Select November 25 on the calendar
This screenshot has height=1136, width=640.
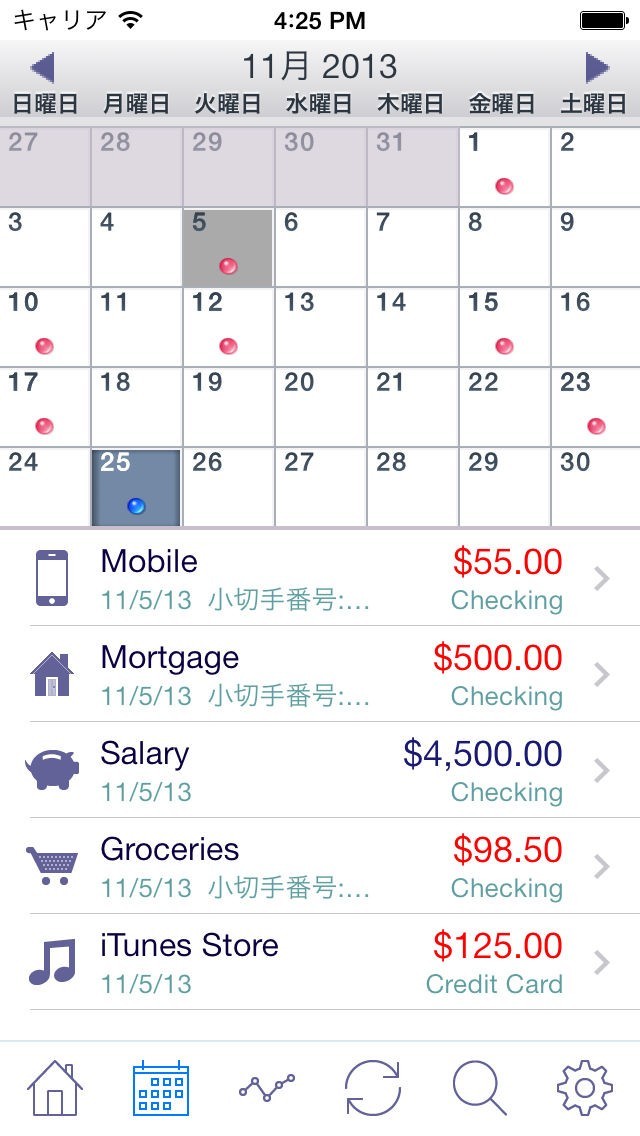coord(136,487)
